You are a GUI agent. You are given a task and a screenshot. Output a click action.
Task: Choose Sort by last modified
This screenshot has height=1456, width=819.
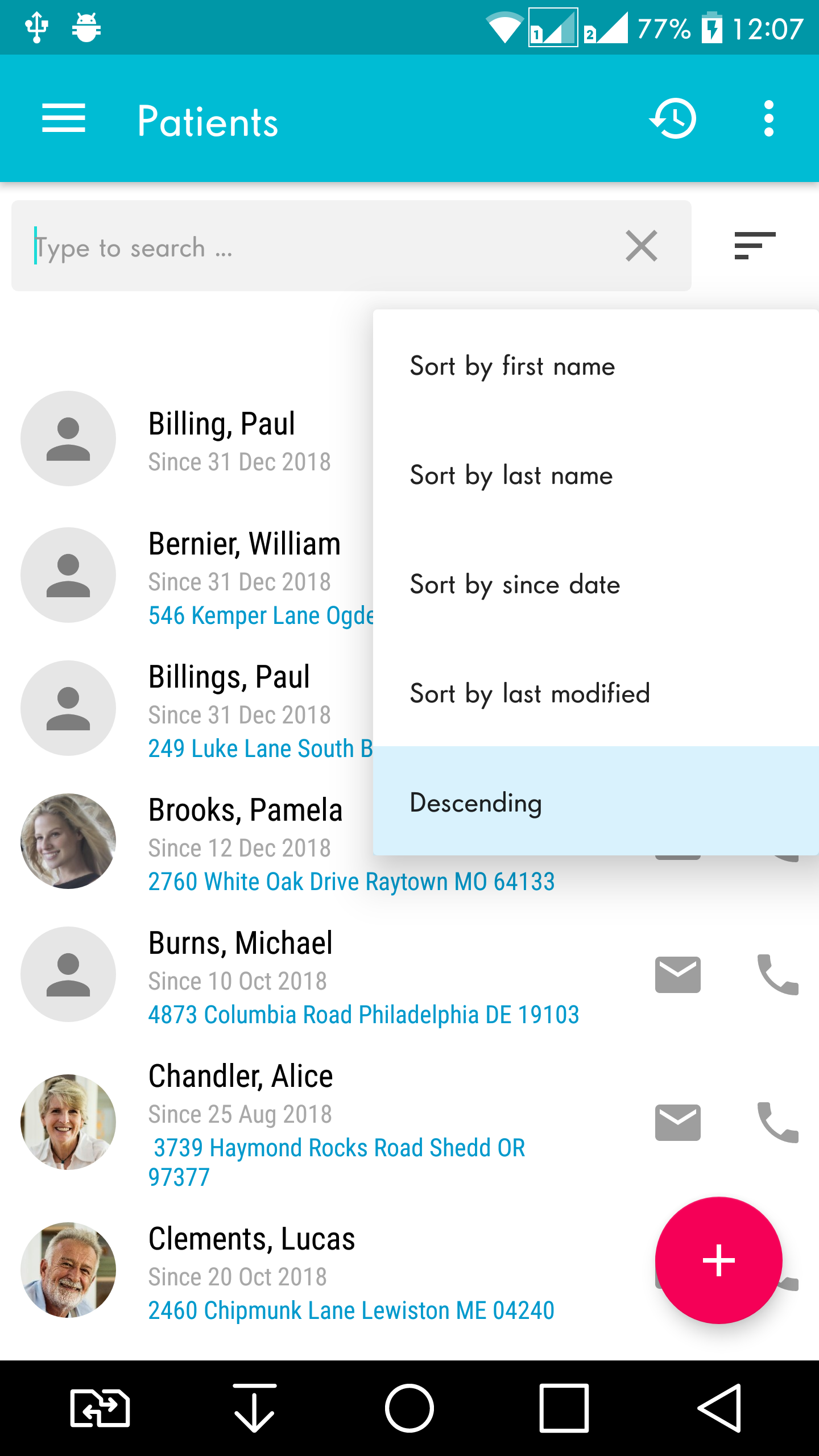596,693
